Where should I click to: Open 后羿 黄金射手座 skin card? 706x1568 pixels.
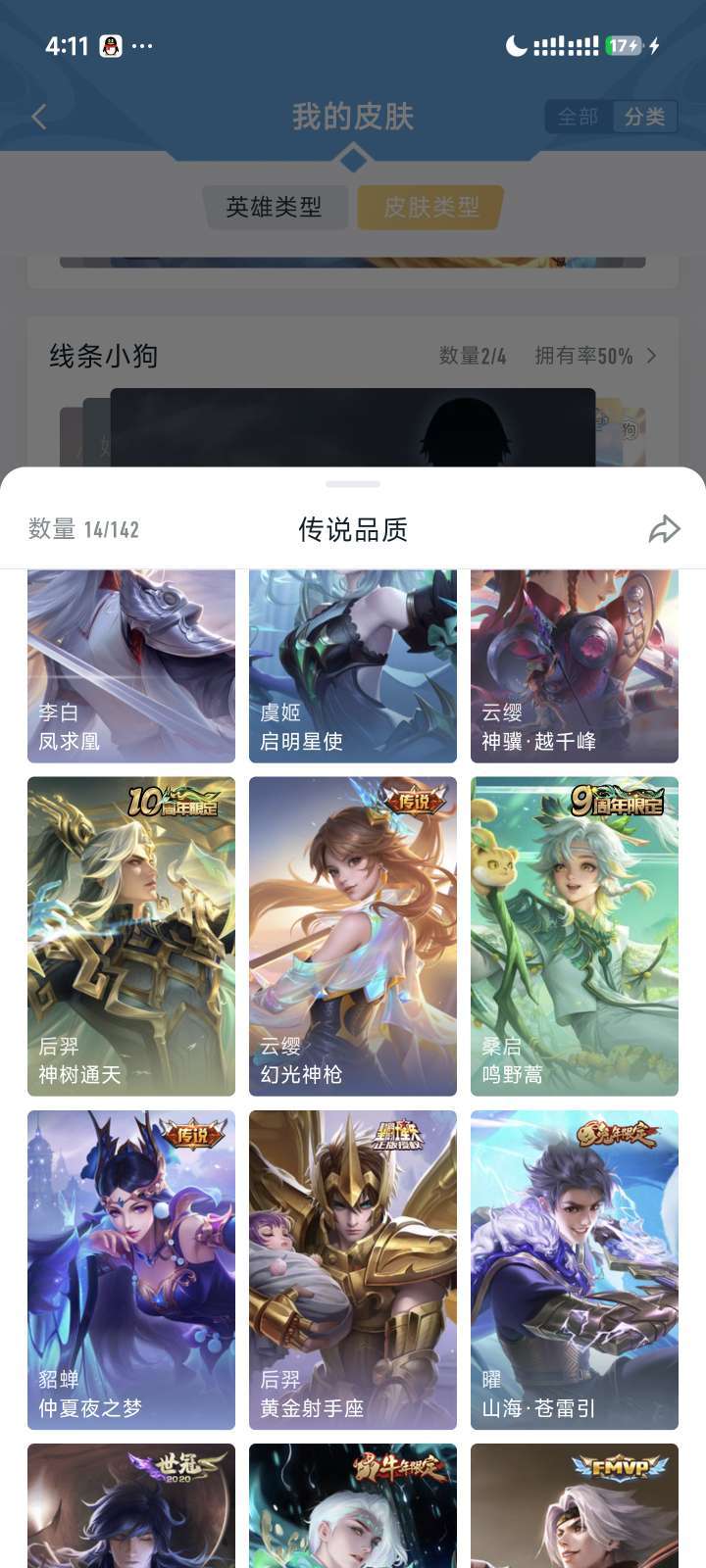(x=353, y=1269)
